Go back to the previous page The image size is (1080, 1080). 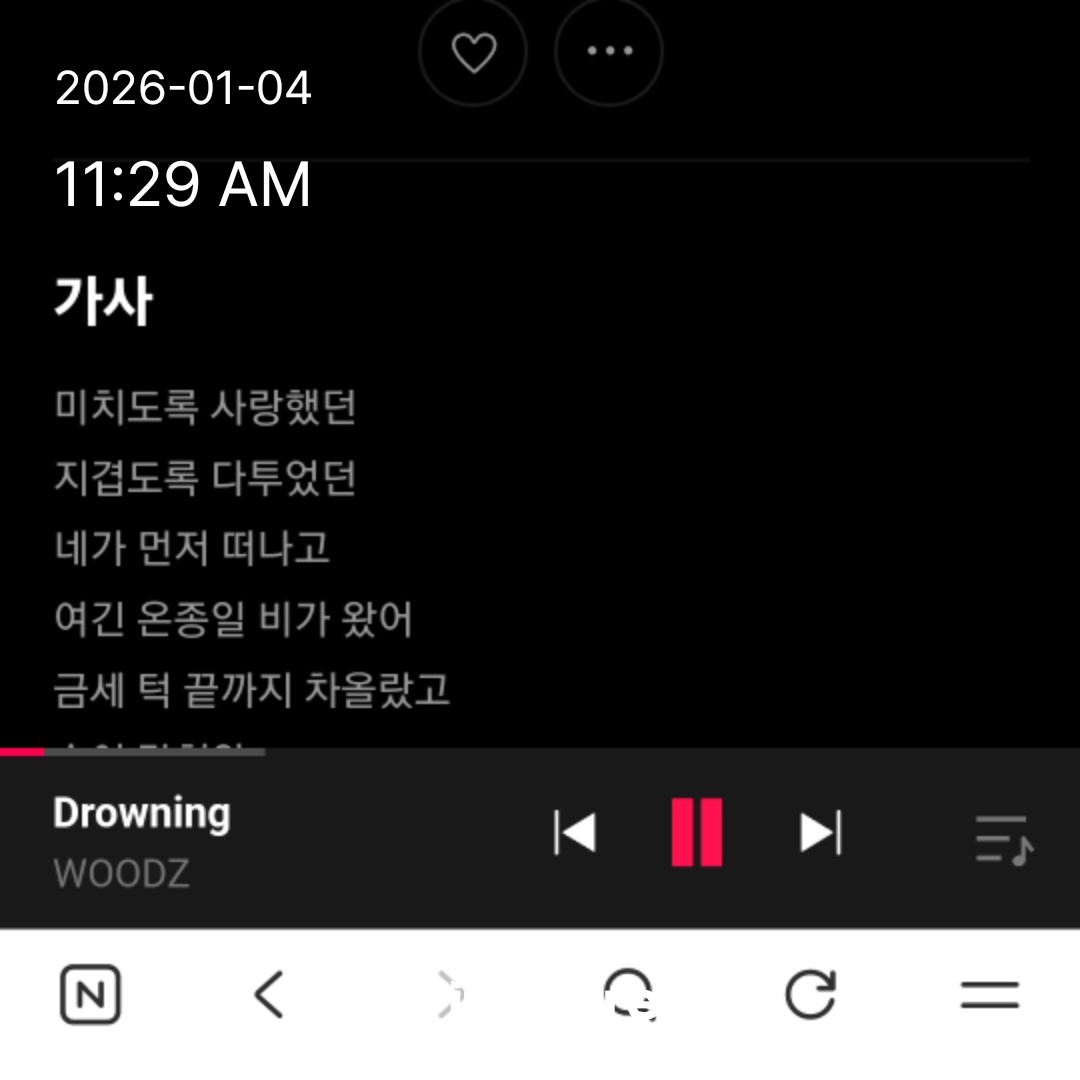[x=268, y=995]
